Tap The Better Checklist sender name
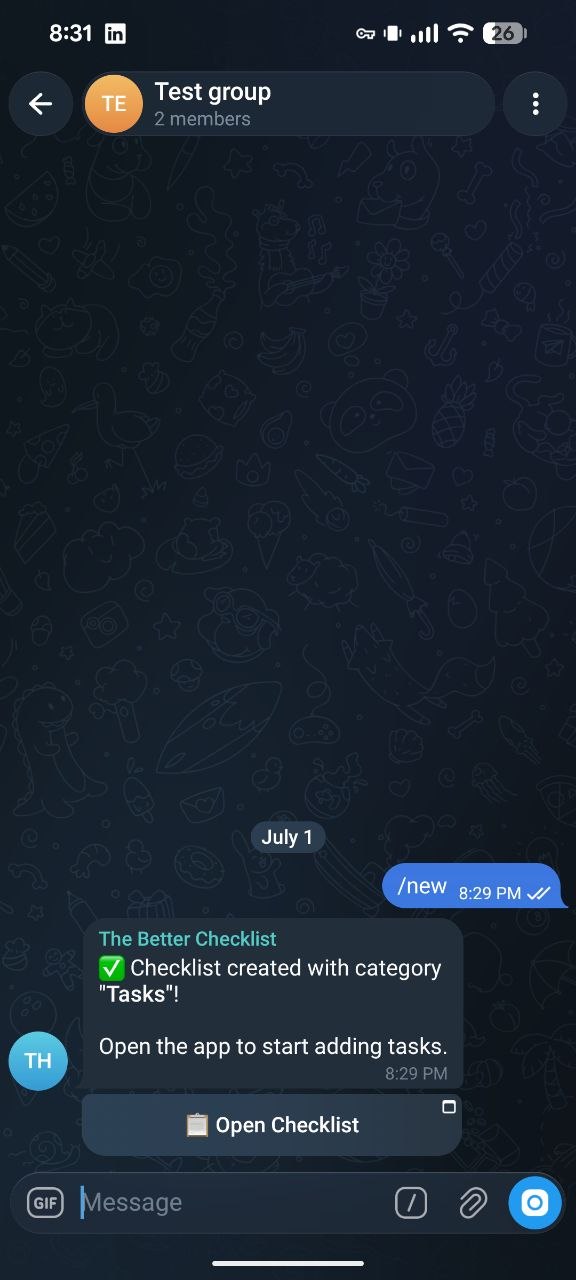The image size is (576, 1280). coord(188,939)
